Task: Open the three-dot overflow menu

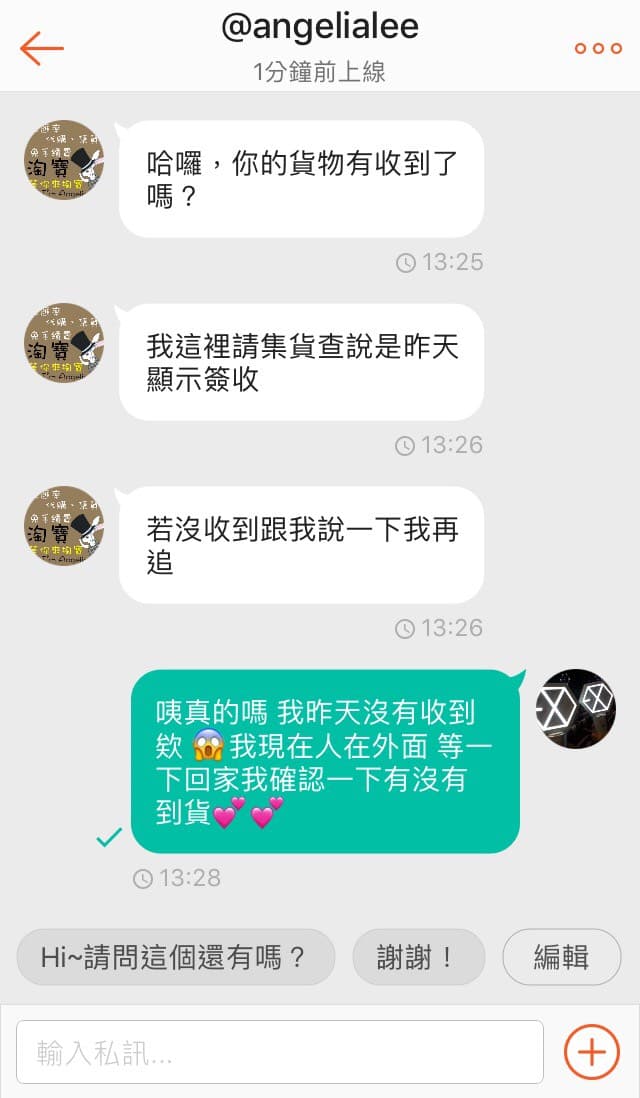Action: pyautogui.click(x=598, y=48)
